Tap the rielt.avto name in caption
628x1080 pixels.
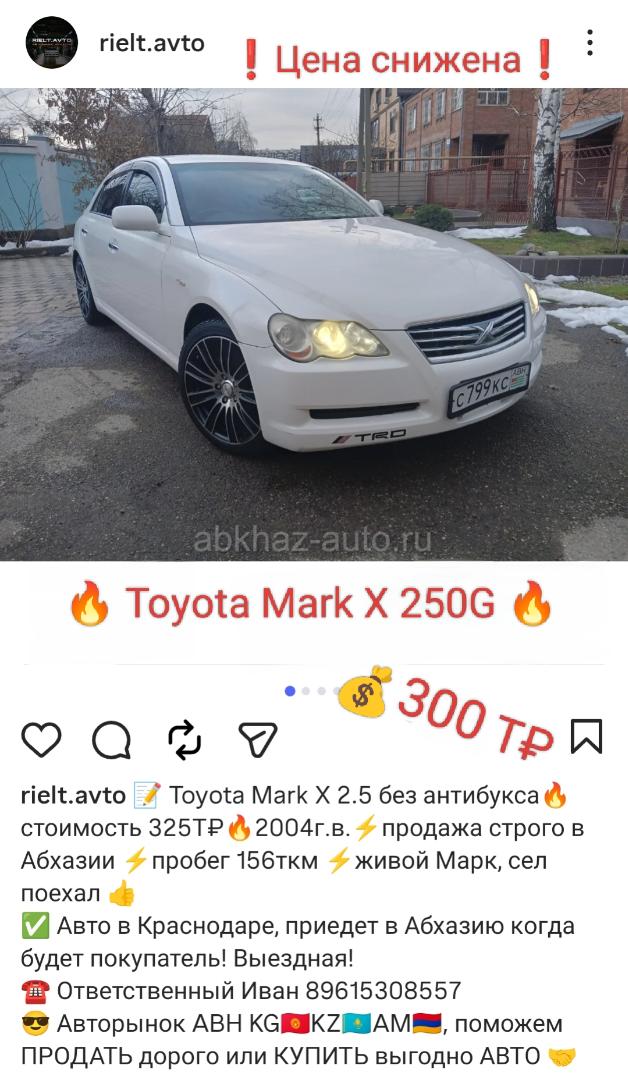(x=73, y=796)
